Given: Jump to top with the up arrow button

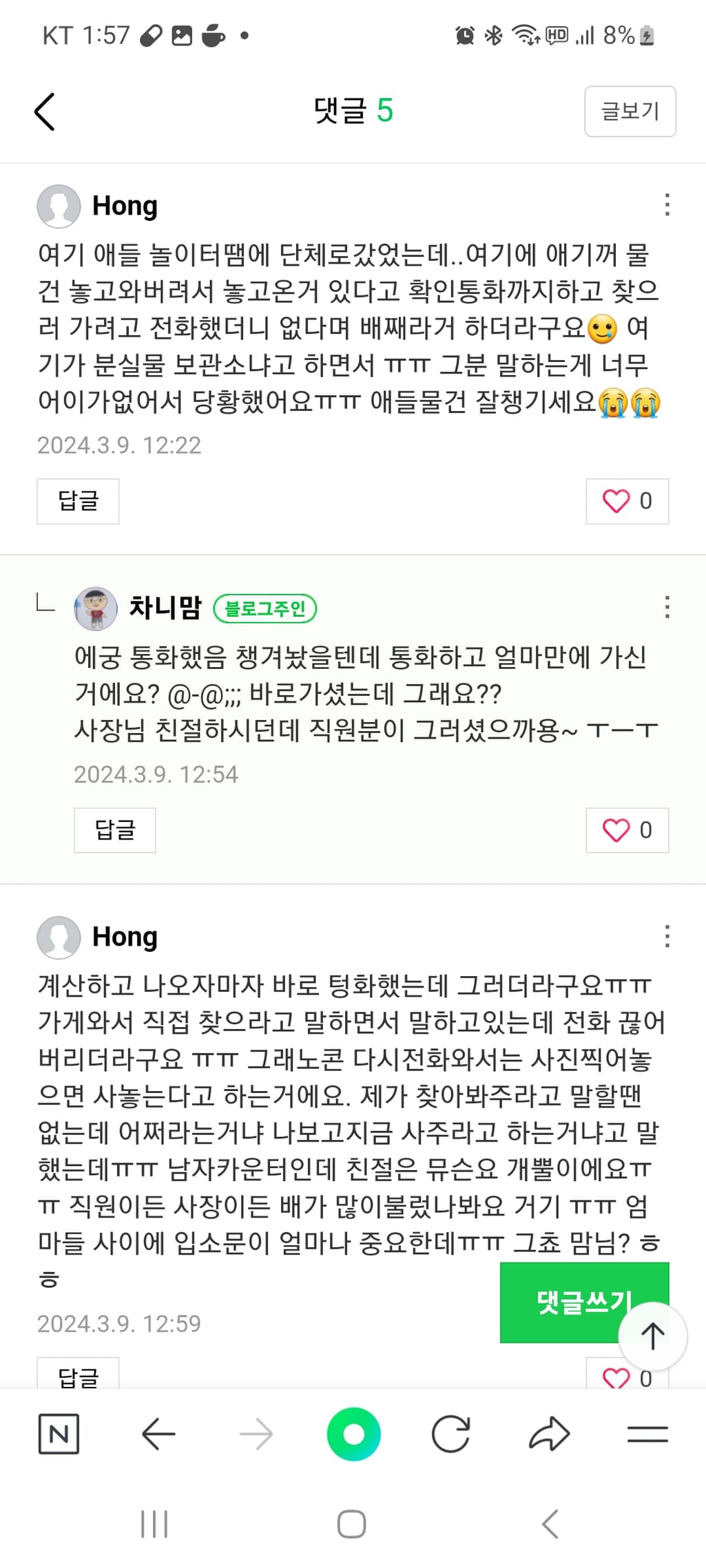Looking at the screenshot, I should click(x=652, y=1336).
